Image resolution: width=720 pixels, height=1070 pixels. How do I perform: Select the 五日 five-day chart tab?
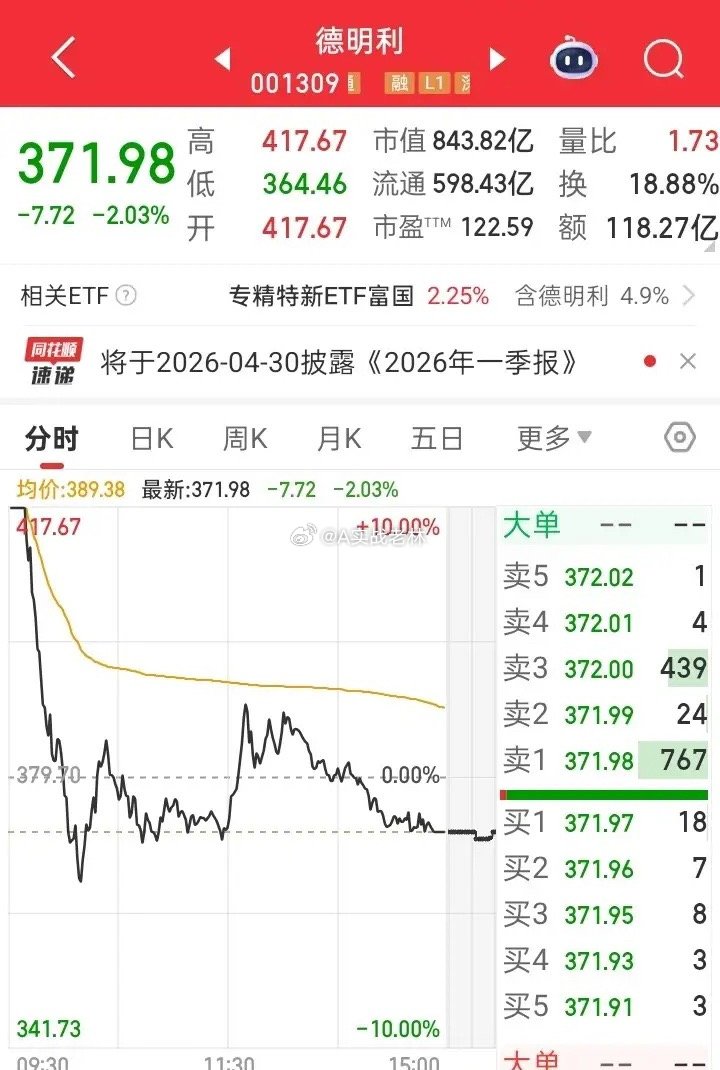(436, 437)
